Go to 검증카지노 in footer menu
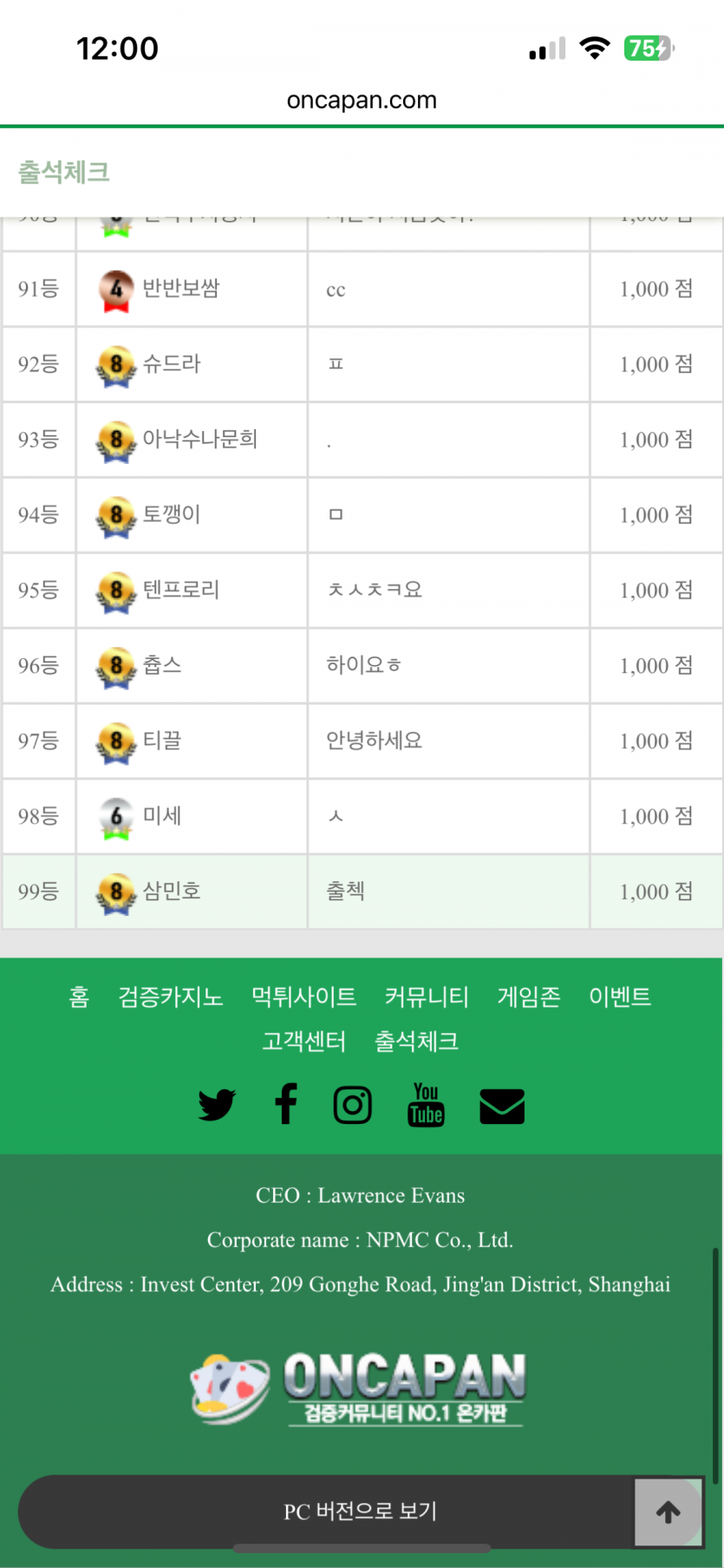Viewport: 724px width, 1568px height. pyautogui.click(x=171, y=996)
